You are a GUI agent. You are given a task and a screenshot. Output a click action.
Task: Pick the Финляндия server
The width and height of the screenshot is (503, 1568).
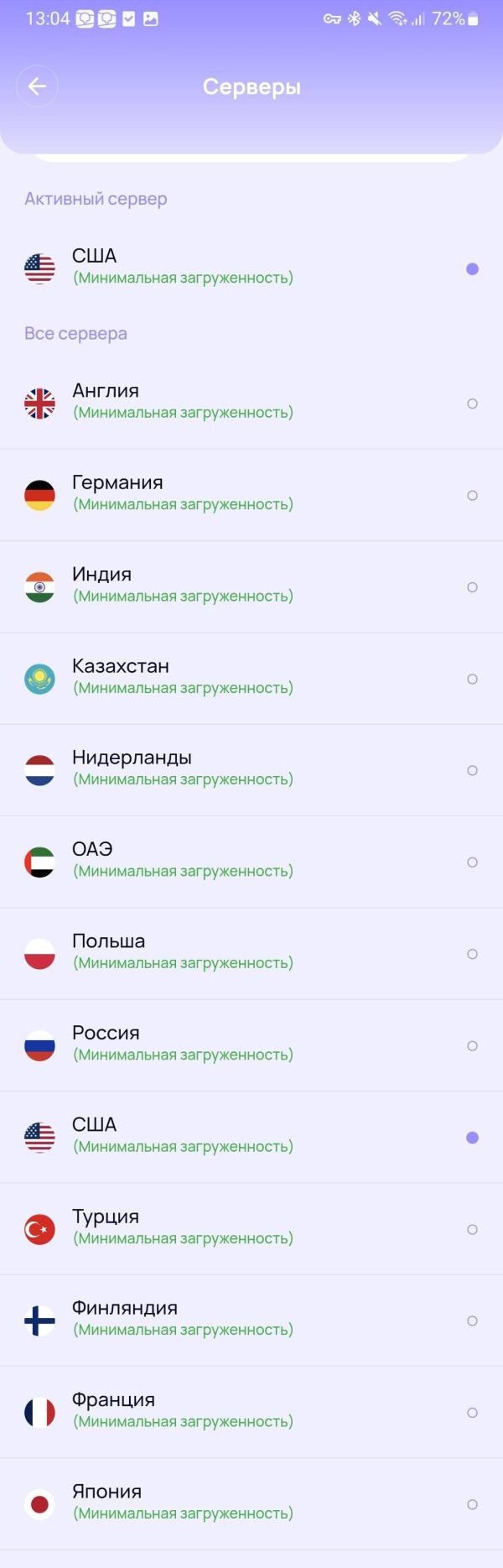[251, 1321]
